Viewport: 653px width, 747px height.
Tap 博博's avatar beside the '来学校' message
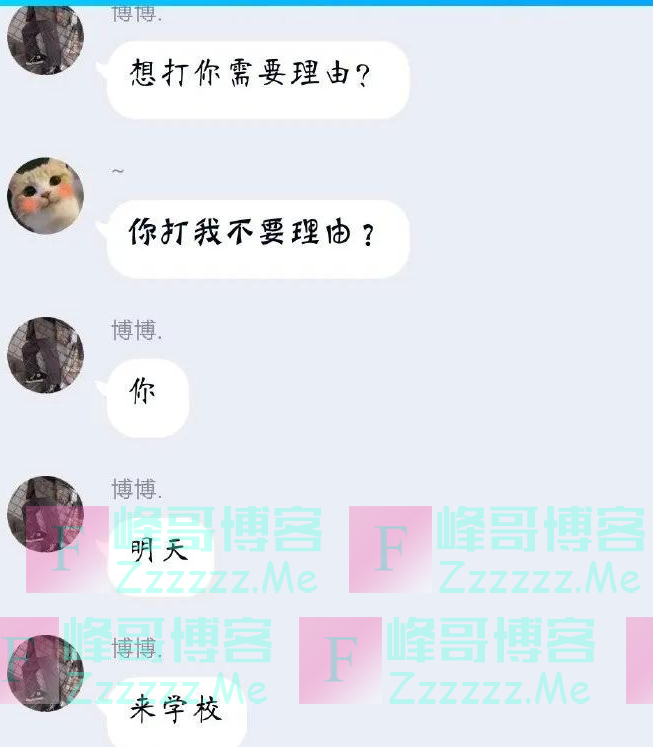coord(45,672)
